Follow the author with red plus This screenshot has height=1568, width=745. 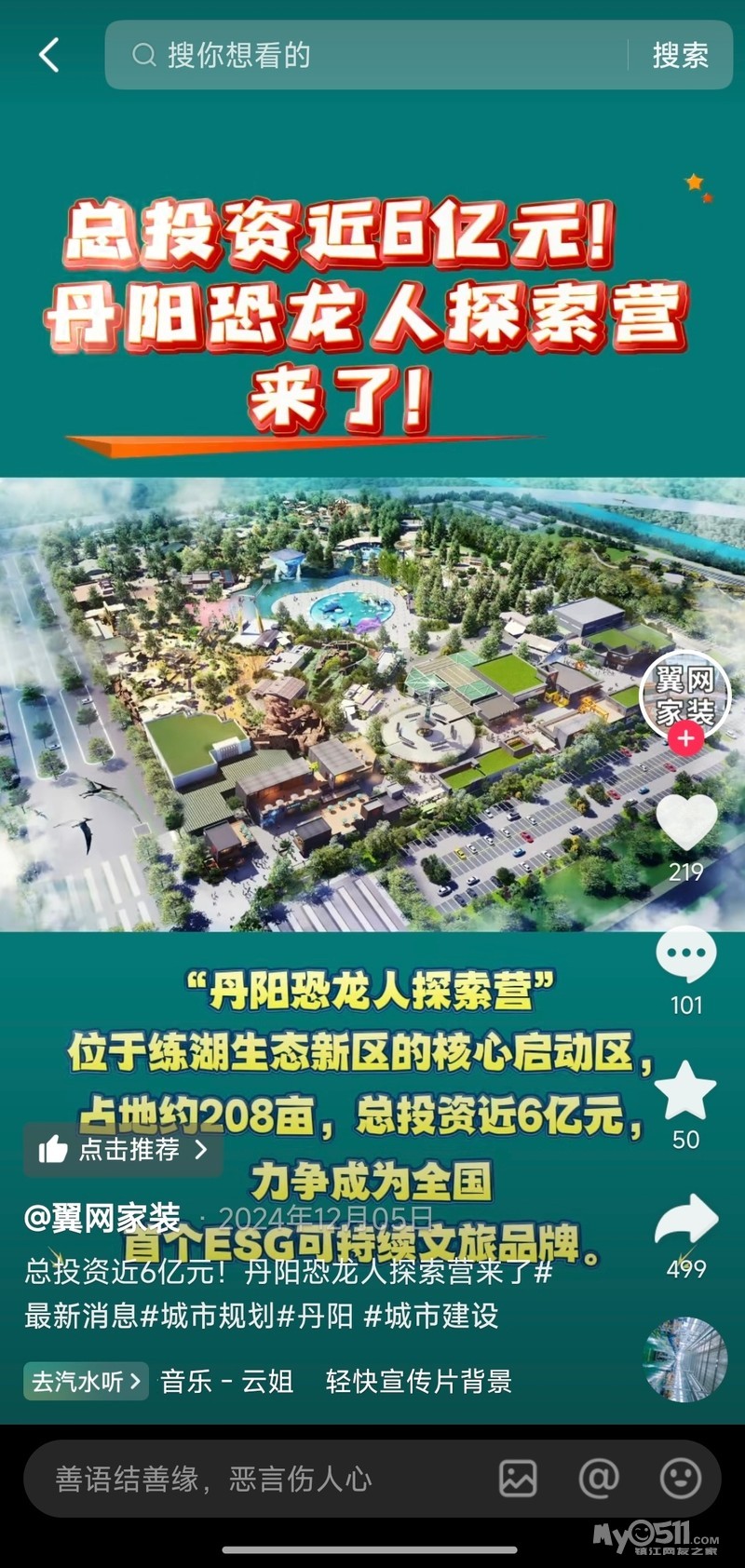[x=685, y=738]
